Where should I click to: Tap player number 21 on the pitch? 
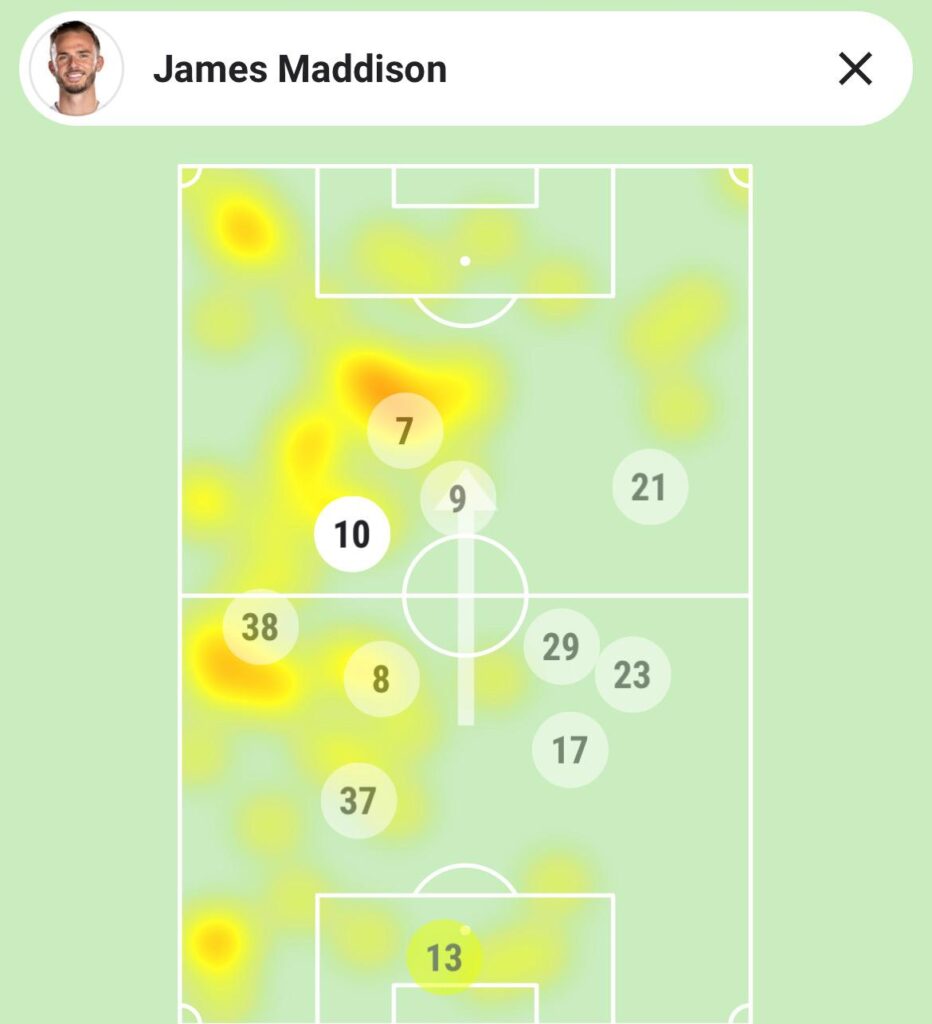click(649, 487)
